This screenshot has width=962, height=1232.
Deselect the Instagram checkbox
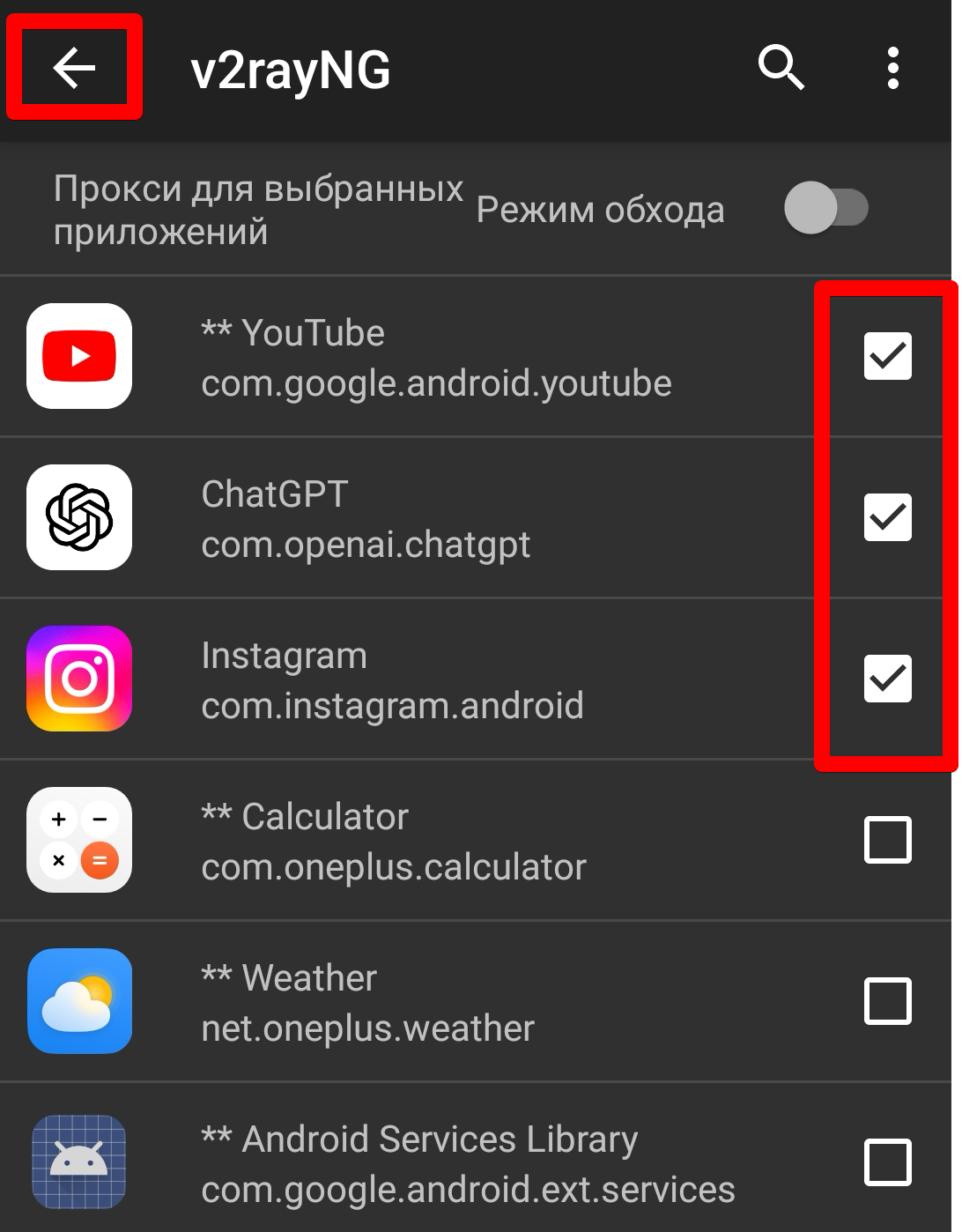point(887,679)
